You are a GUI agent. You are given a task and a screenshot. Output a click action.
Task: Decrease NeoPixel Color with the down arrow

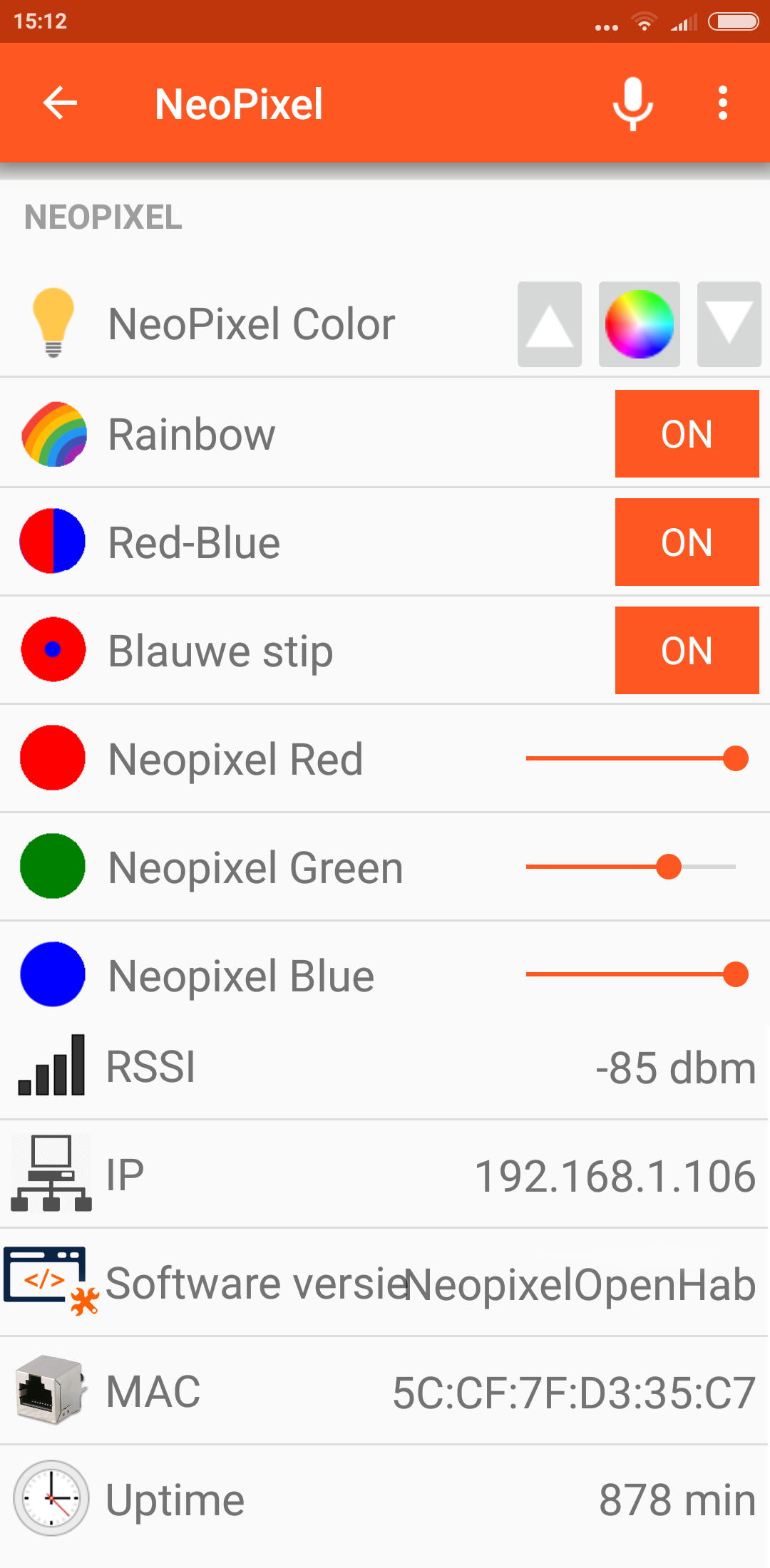(x=729, y=324)
